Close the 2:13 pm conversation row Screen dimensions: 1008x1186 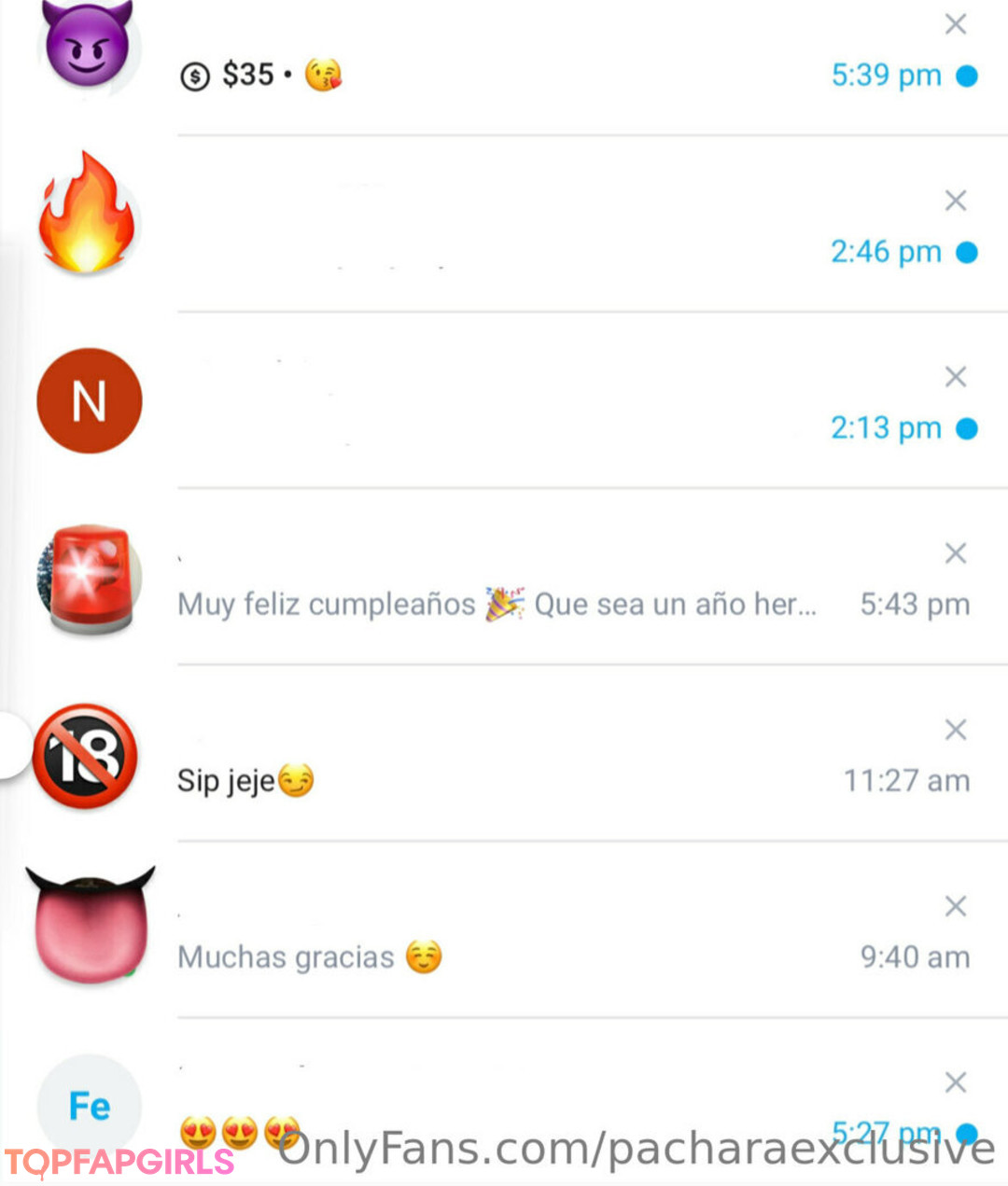click(x=955, y=377)
